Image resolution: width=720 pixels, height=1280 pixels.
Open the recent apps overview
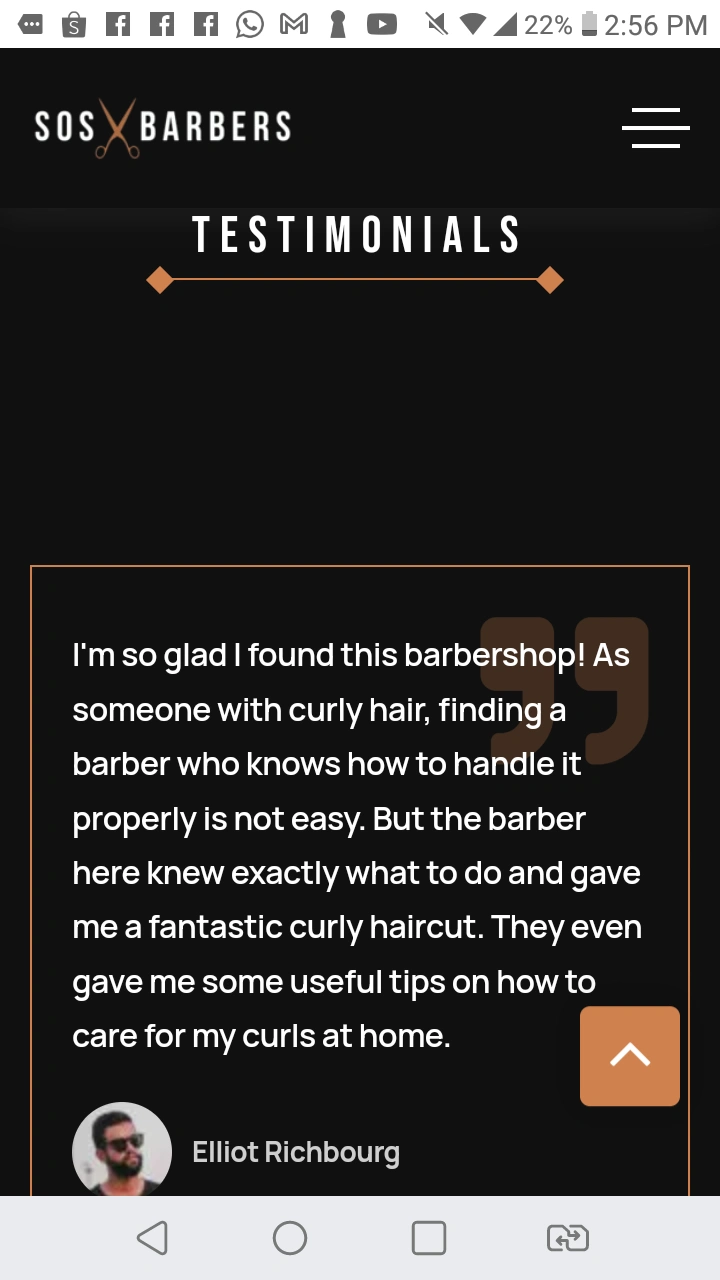click(x=428, y=1238)
